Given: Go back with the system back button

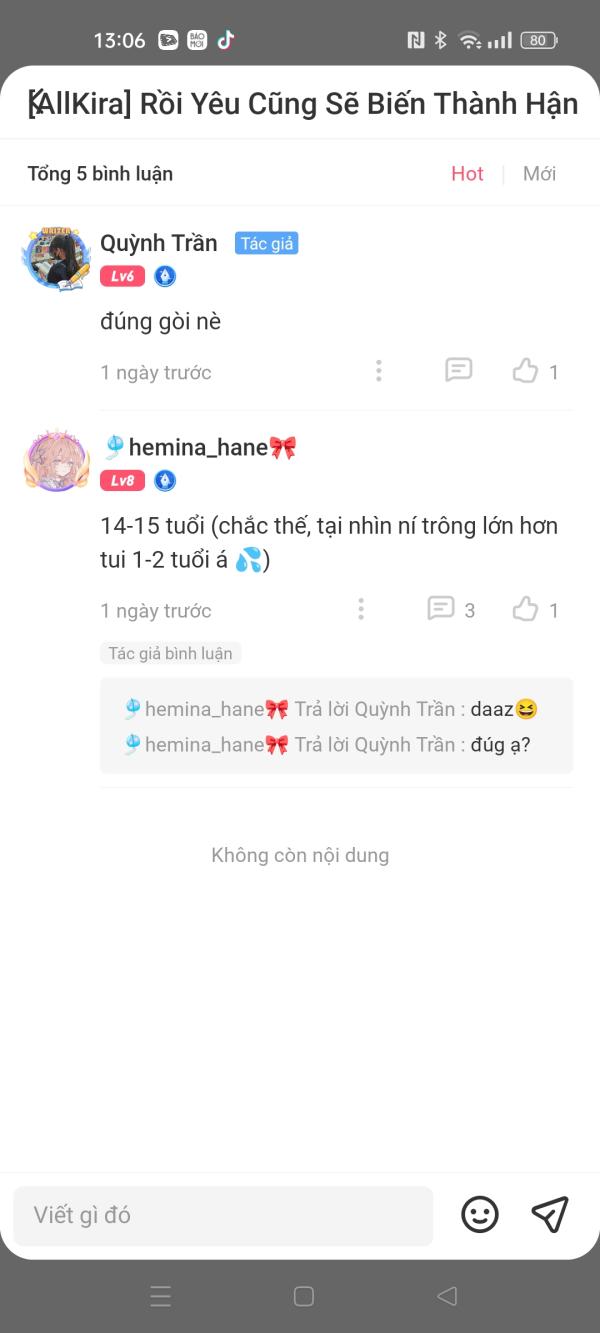Looking at the screenshot, I should (447, 1296).
